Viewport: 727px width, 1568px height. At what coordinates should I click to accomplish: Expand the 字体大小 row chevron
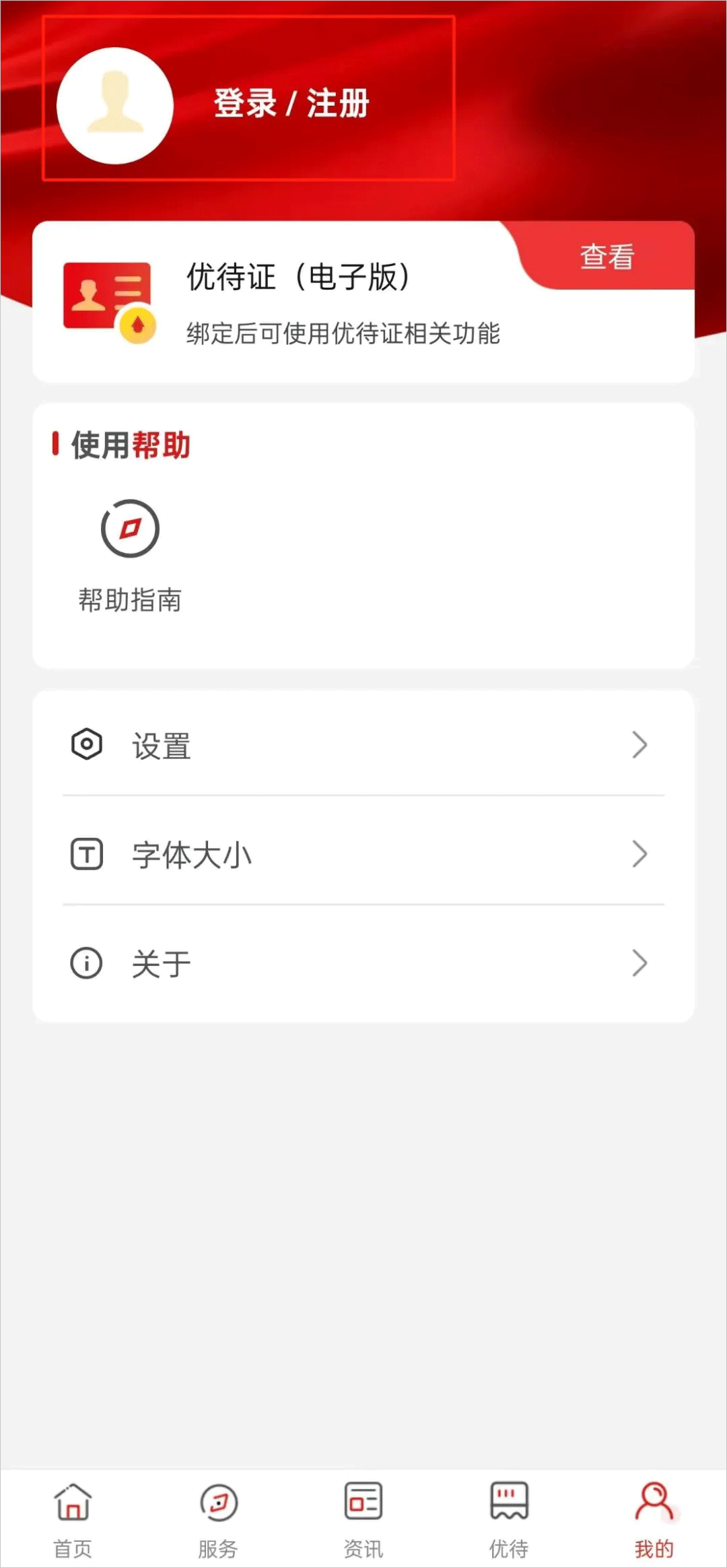click(x=639, y=854)
